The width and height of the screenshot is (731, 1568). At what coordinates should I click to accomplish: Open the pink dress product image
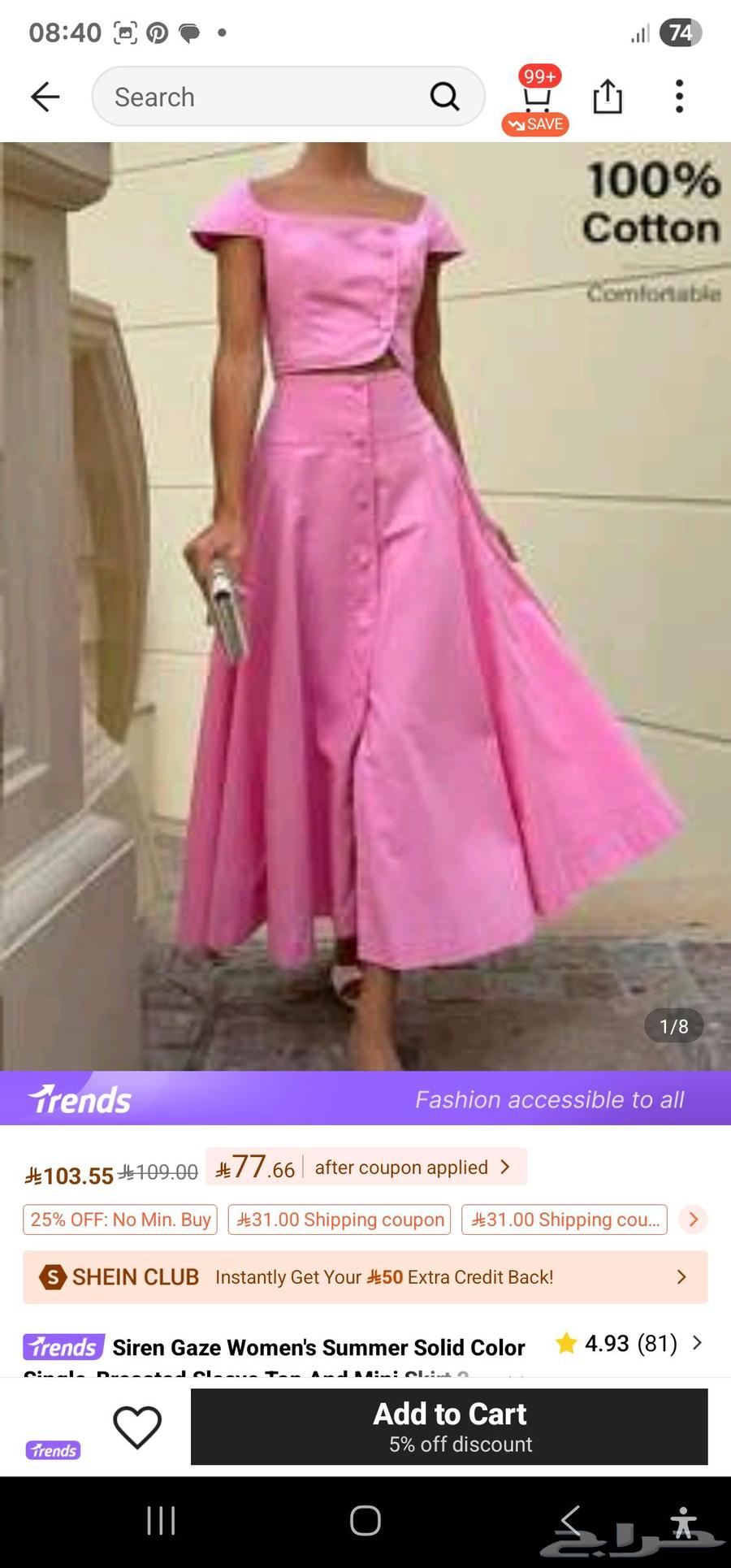pos(365,605)
